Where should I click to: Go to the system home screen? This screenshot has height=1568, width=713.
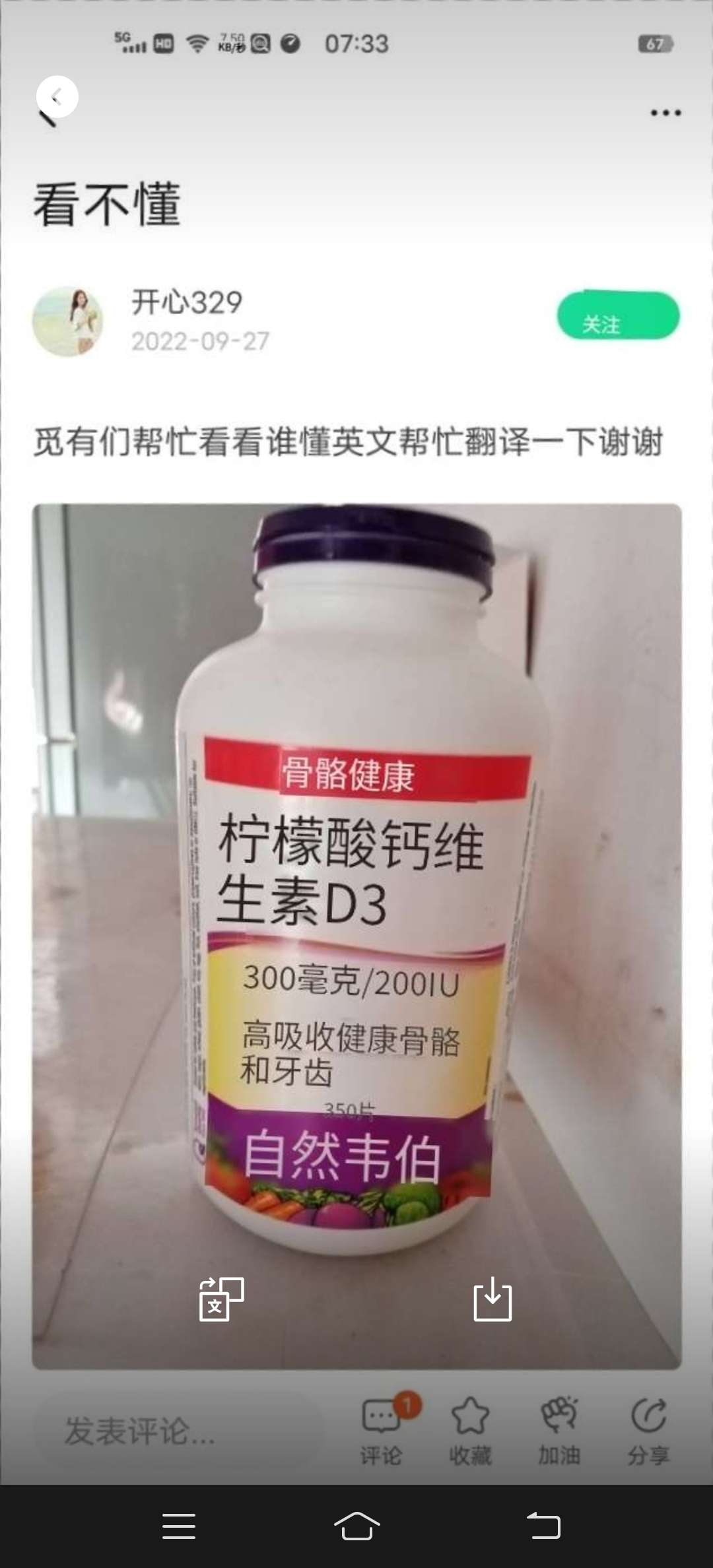pyautogui.click(x=356, y=1526)
